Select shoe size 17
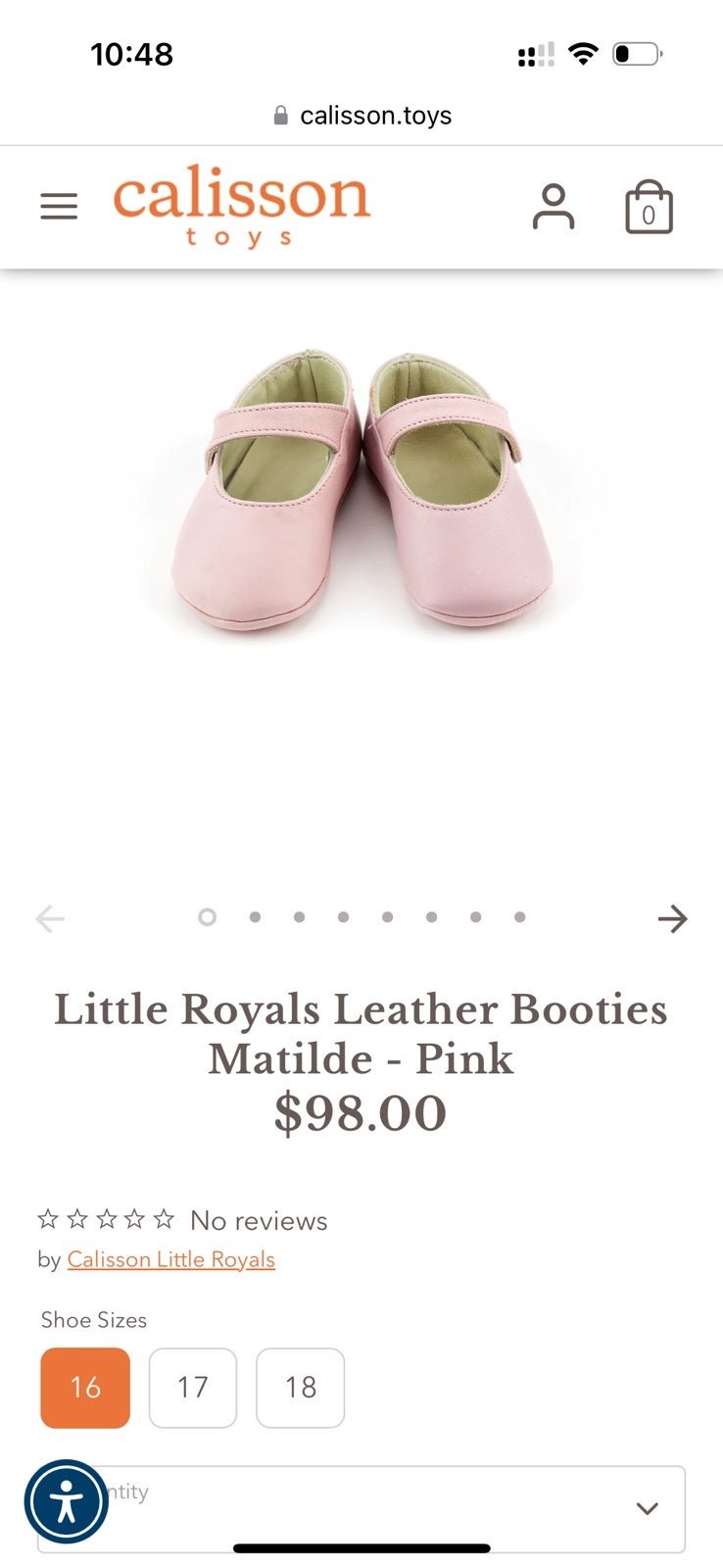This screenshot has width=723, height=1568. [192, 1388]
